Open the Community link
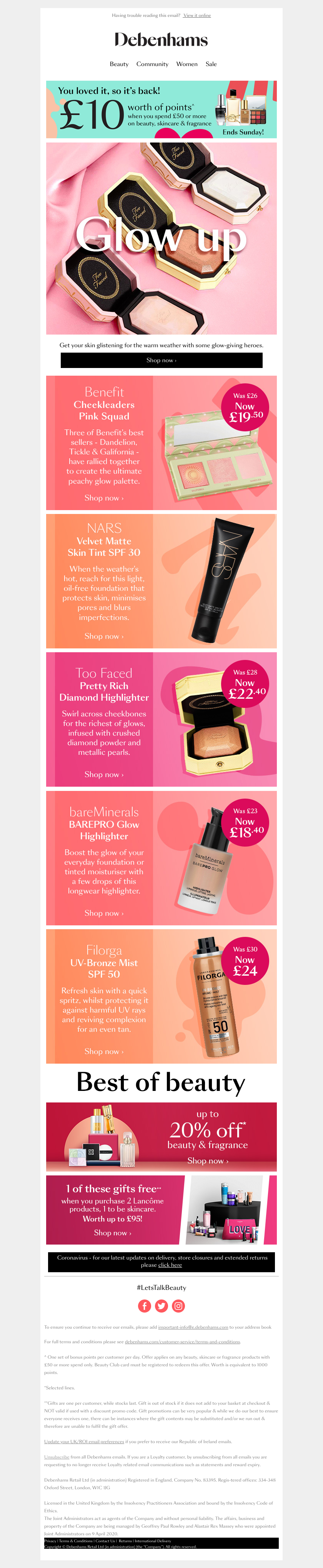323x1568 pixels. [x=152, y=64]
